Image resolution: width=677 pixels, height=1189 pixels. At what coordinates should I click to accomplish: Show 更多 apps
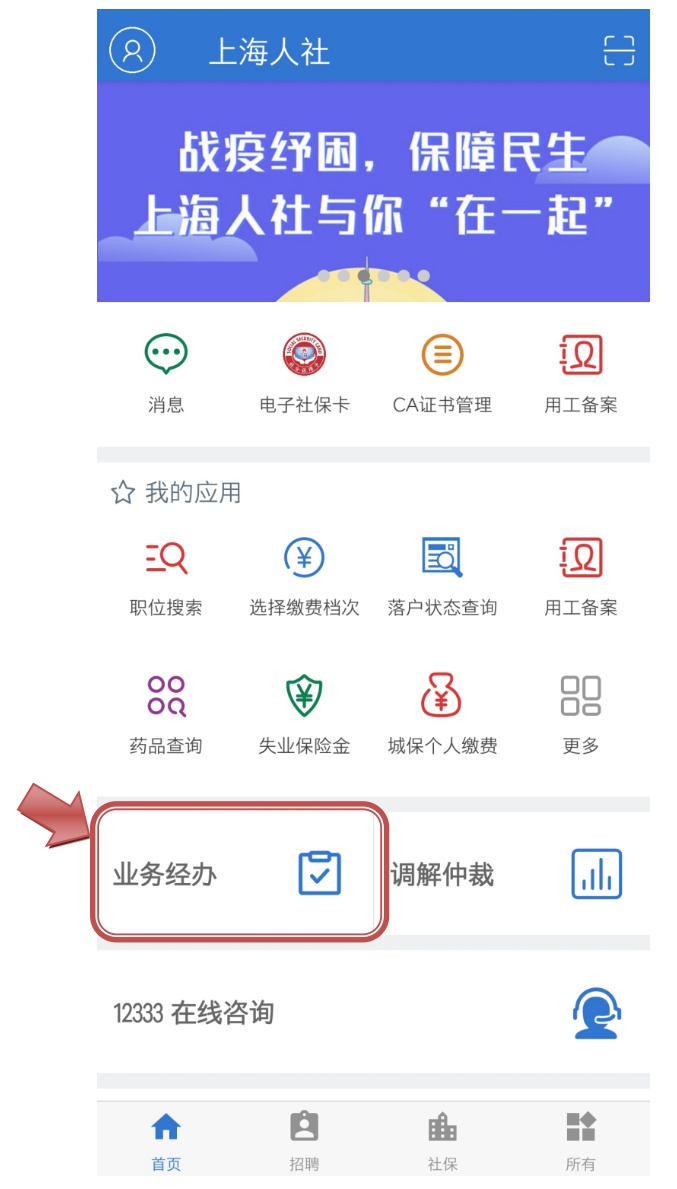[x=581, y=712]
